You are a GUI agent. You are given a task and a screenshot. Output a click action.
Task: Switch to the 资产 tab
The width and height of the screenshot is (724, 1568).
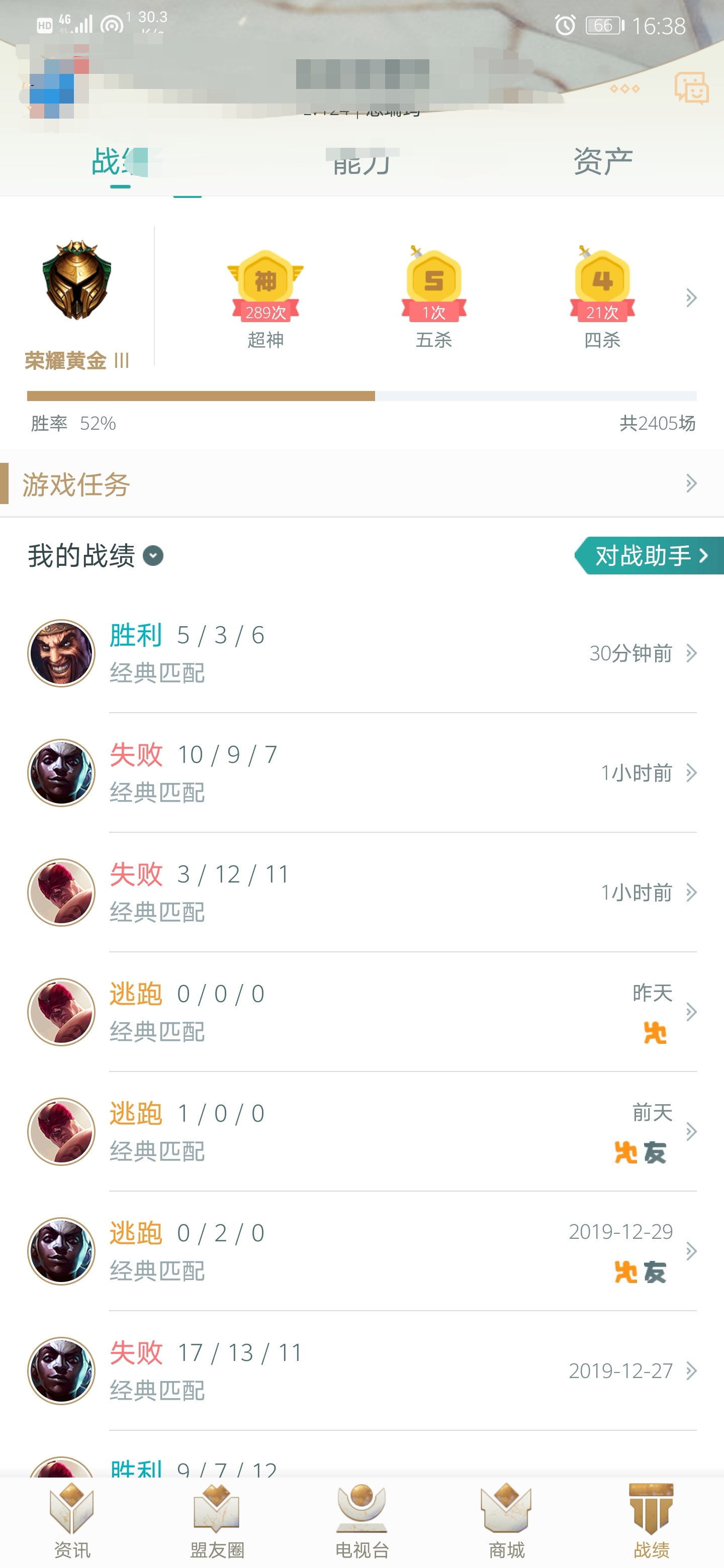pyautogui.click(x=603, y=161)
